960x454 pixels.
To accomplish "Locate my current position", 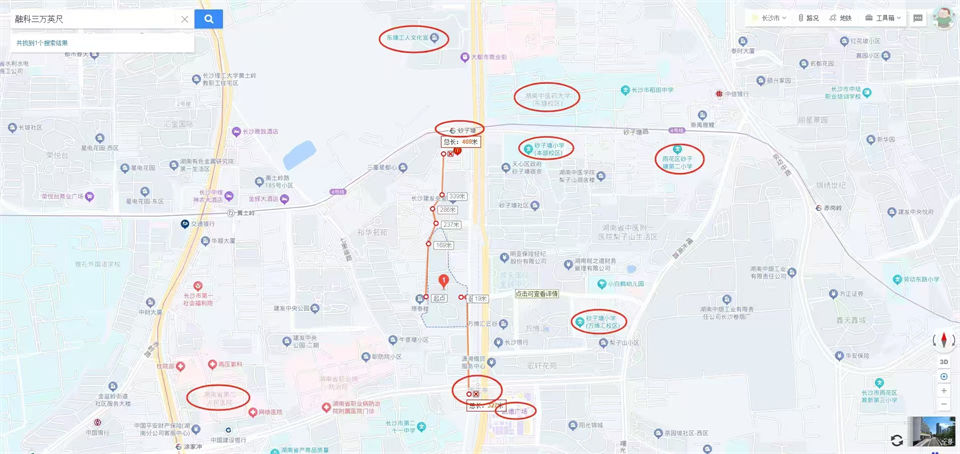I will [x=944, y=376].
